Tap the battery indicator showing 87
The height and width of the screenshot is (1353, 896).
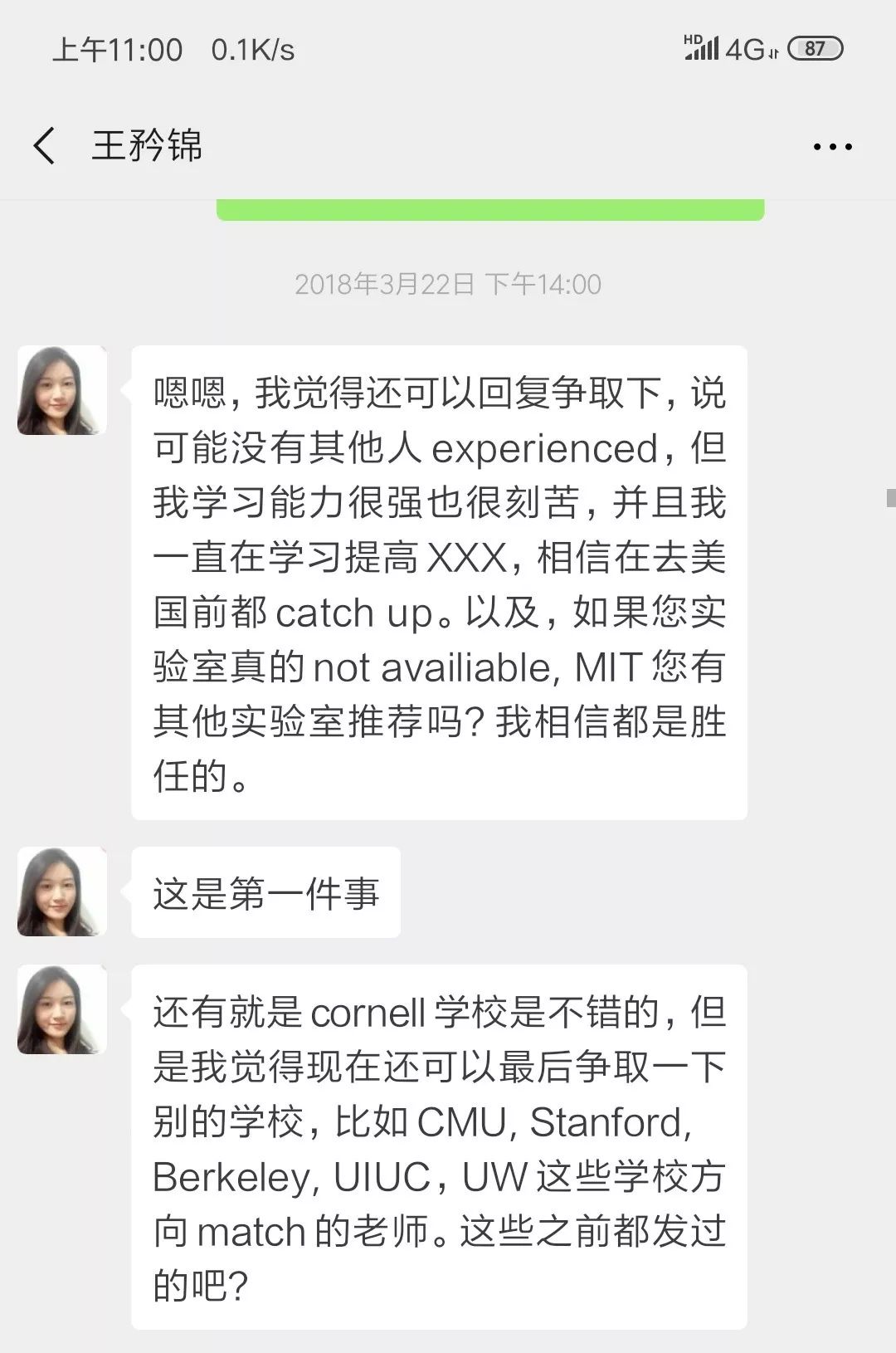coord(814,50)
